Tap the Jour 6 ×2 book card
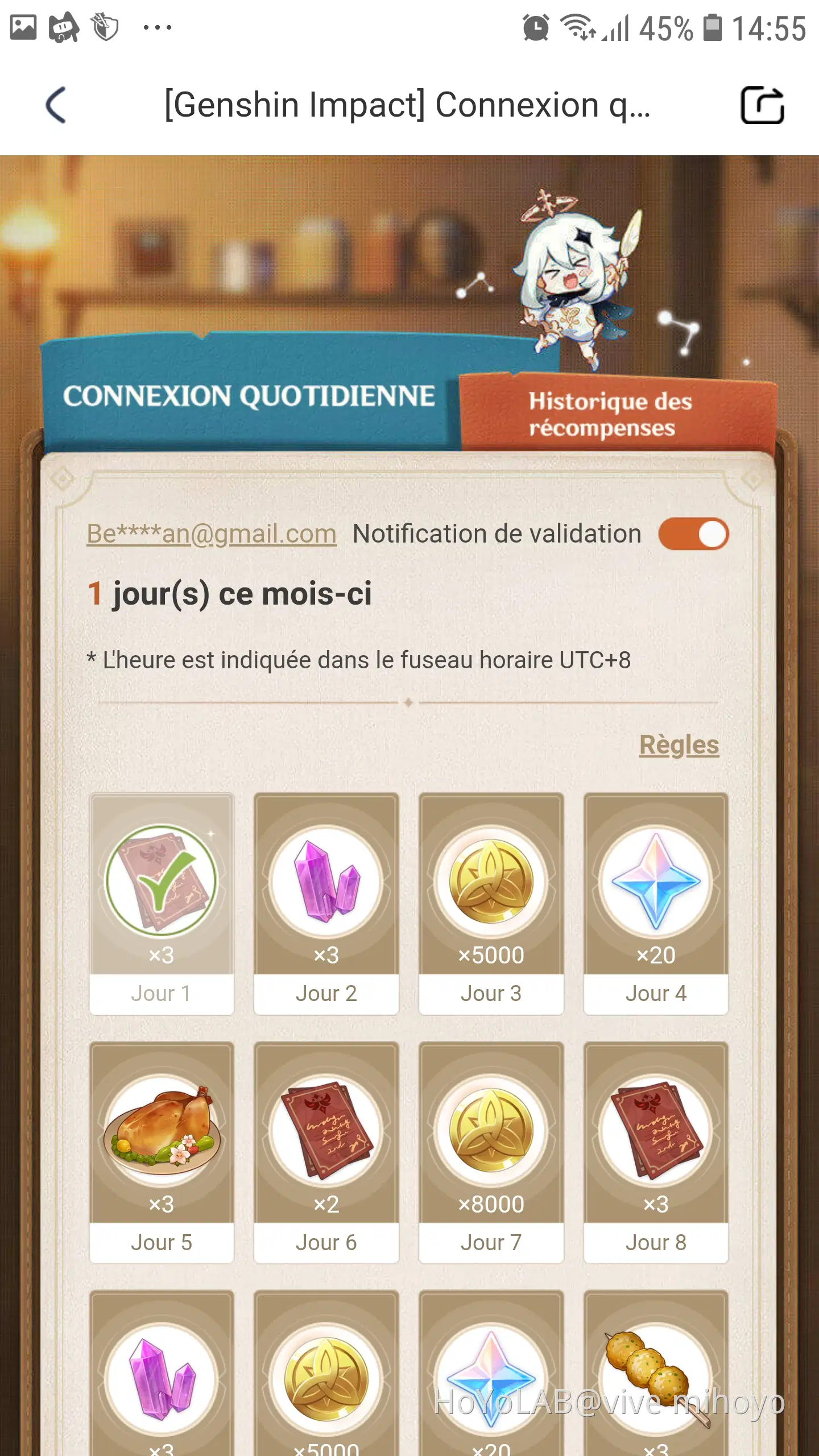Viewport: 819px width, 1456px height. click(x=326, y=1152)
